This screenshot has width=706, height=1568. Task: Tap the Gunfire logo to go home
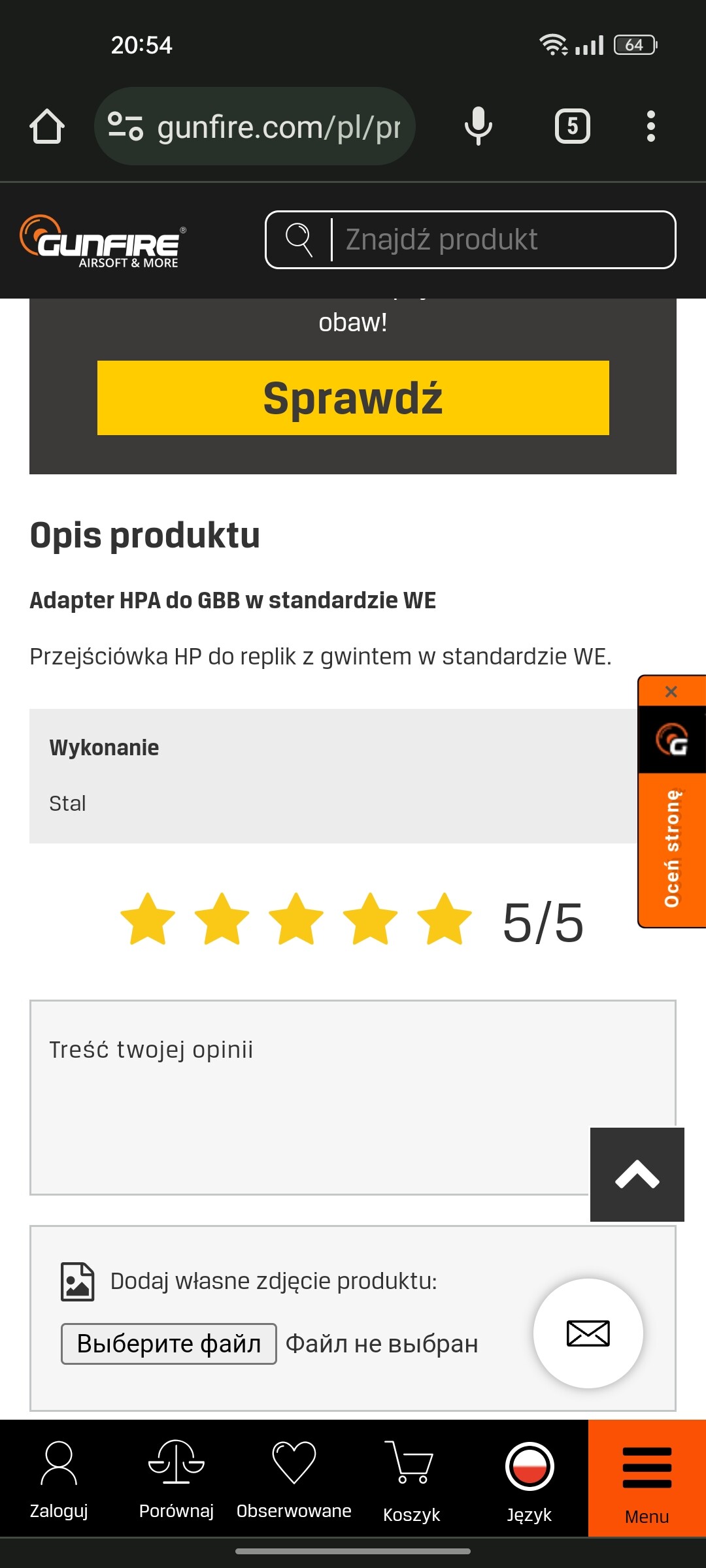pos(103,241)
